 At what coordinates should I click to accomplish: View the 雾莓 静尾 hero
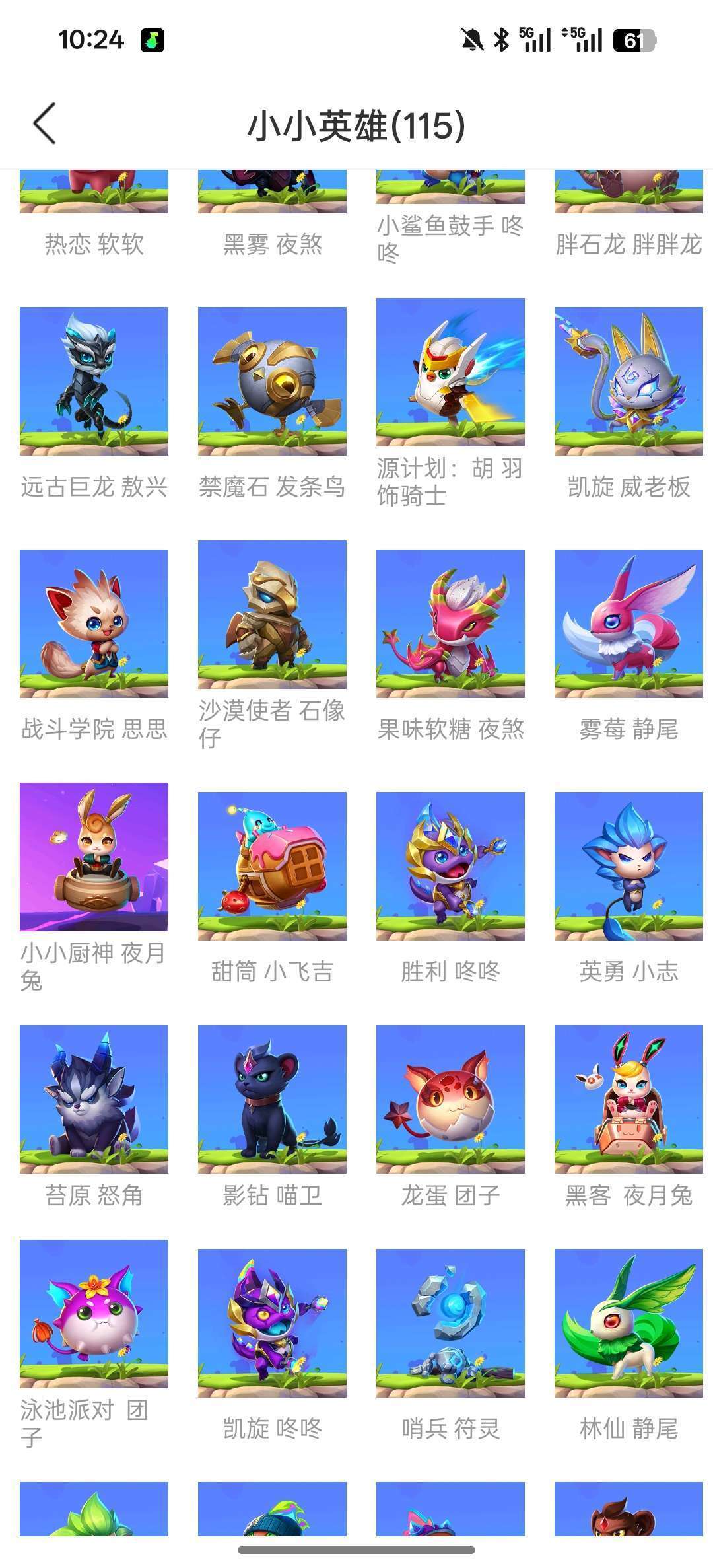tap(628, 624)
